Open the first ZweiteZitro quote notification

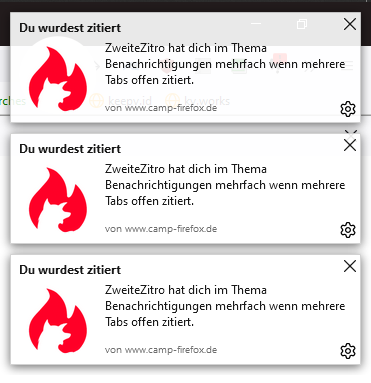coord(185,68)
